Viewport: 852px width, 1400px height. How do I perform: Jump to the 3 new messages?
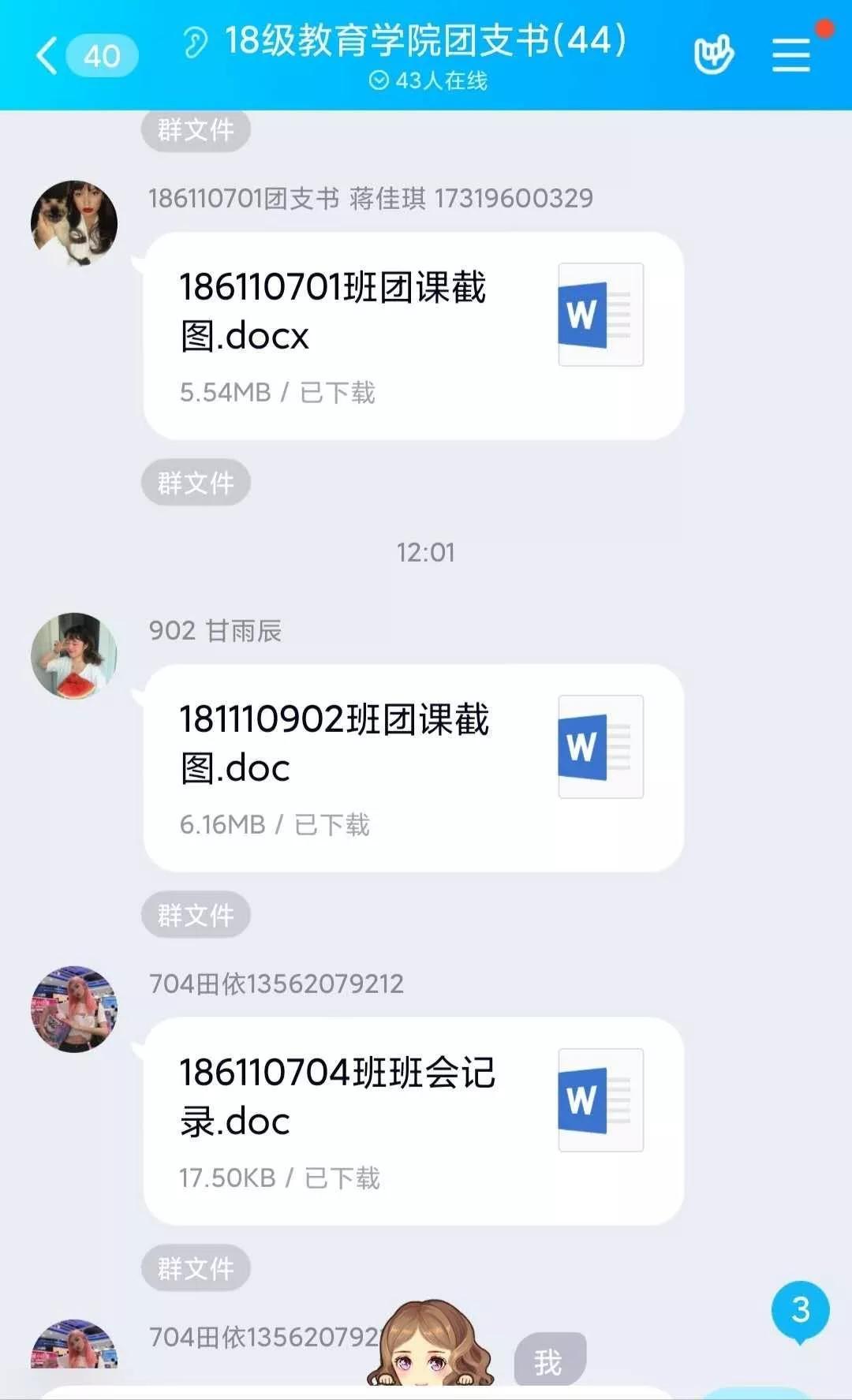tap(800, 1311)
